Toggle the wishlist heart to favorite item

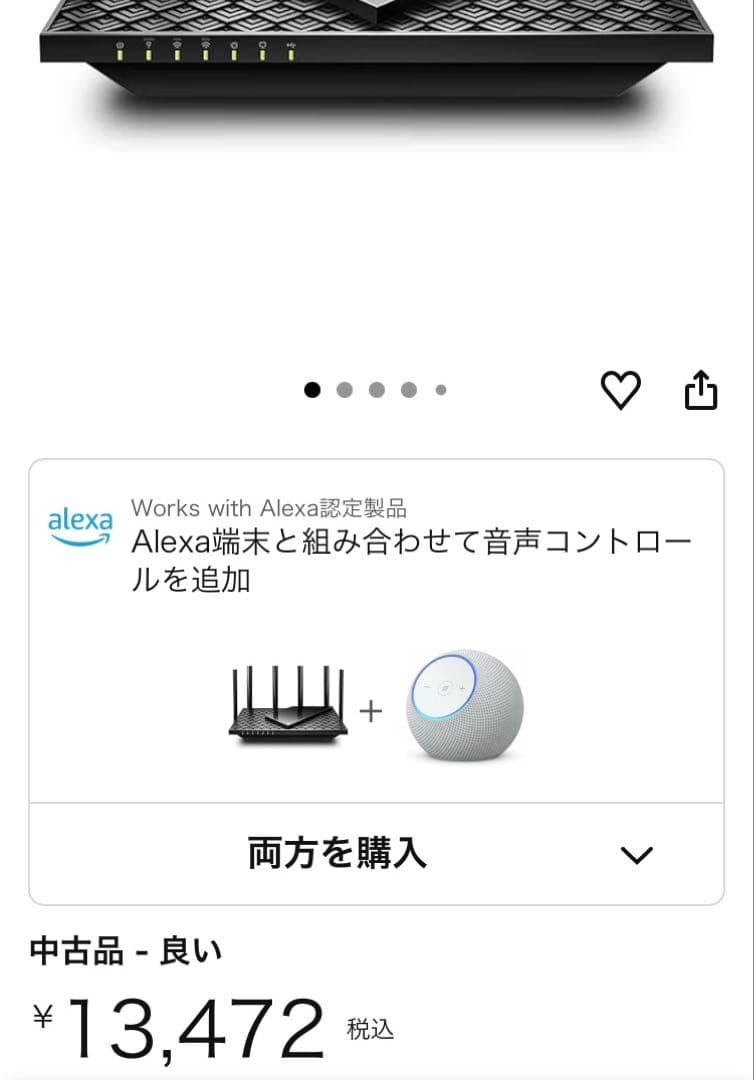coord(622,390)
